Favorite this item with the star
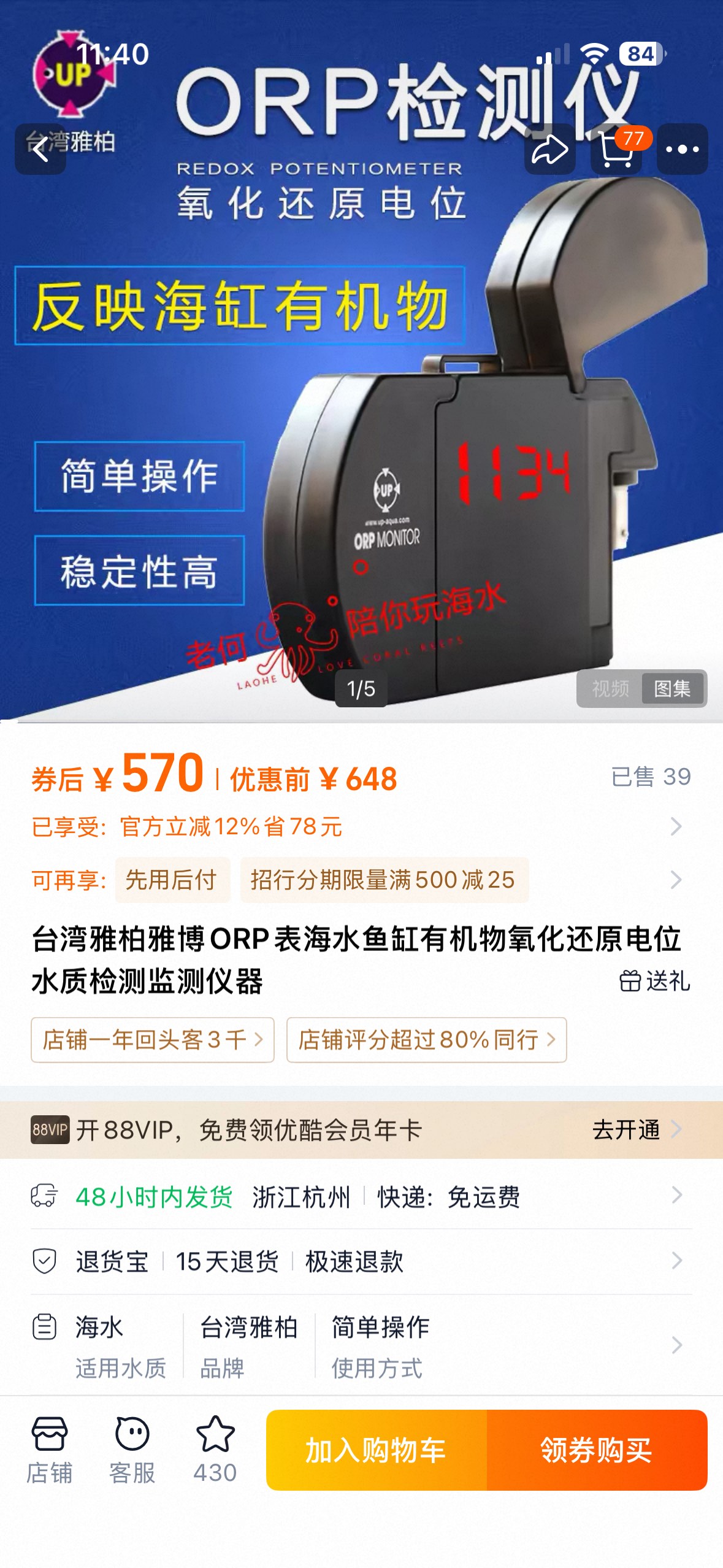Viewport: 723px width, 1568px height. pos(215,1450)
